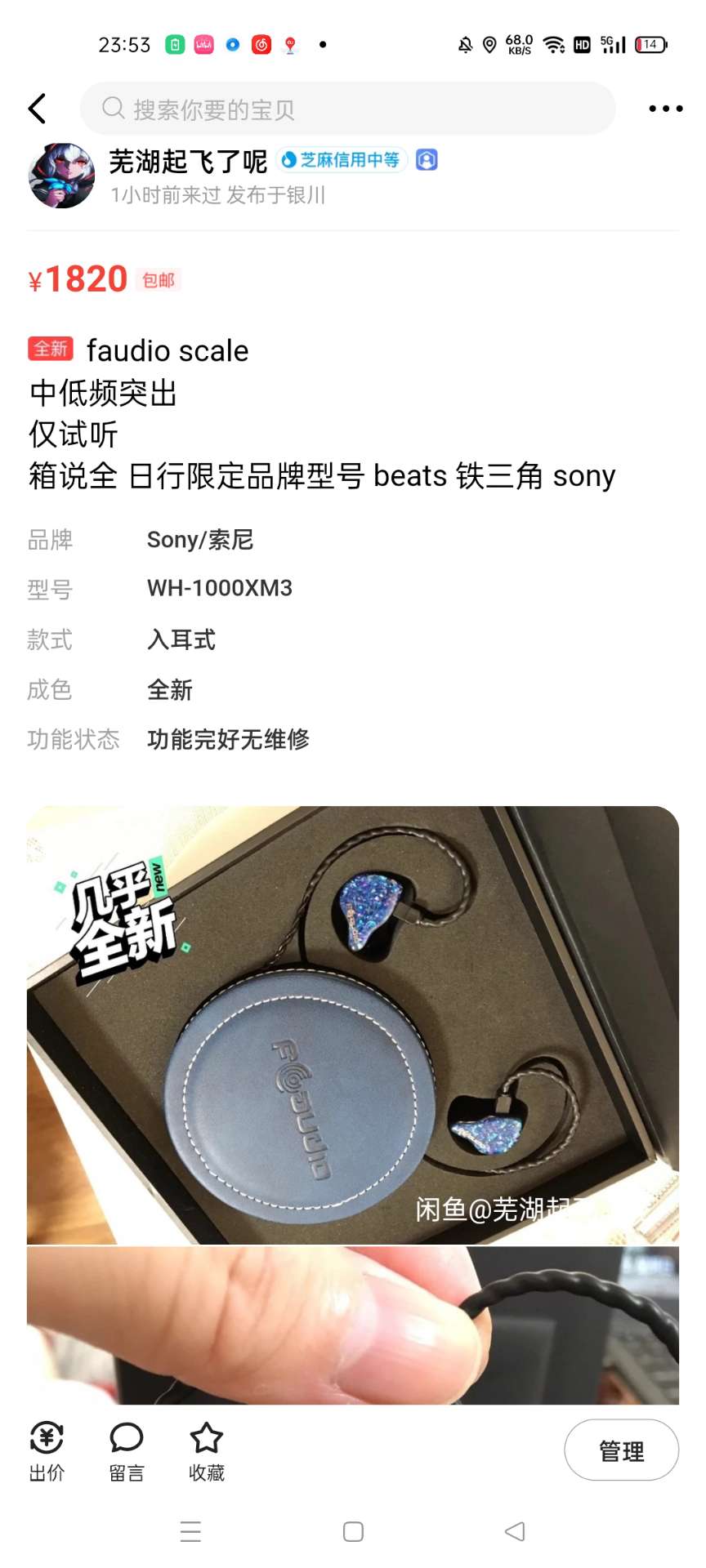
Task: Go back using the top-left arrow
Action: coord(37,109)
